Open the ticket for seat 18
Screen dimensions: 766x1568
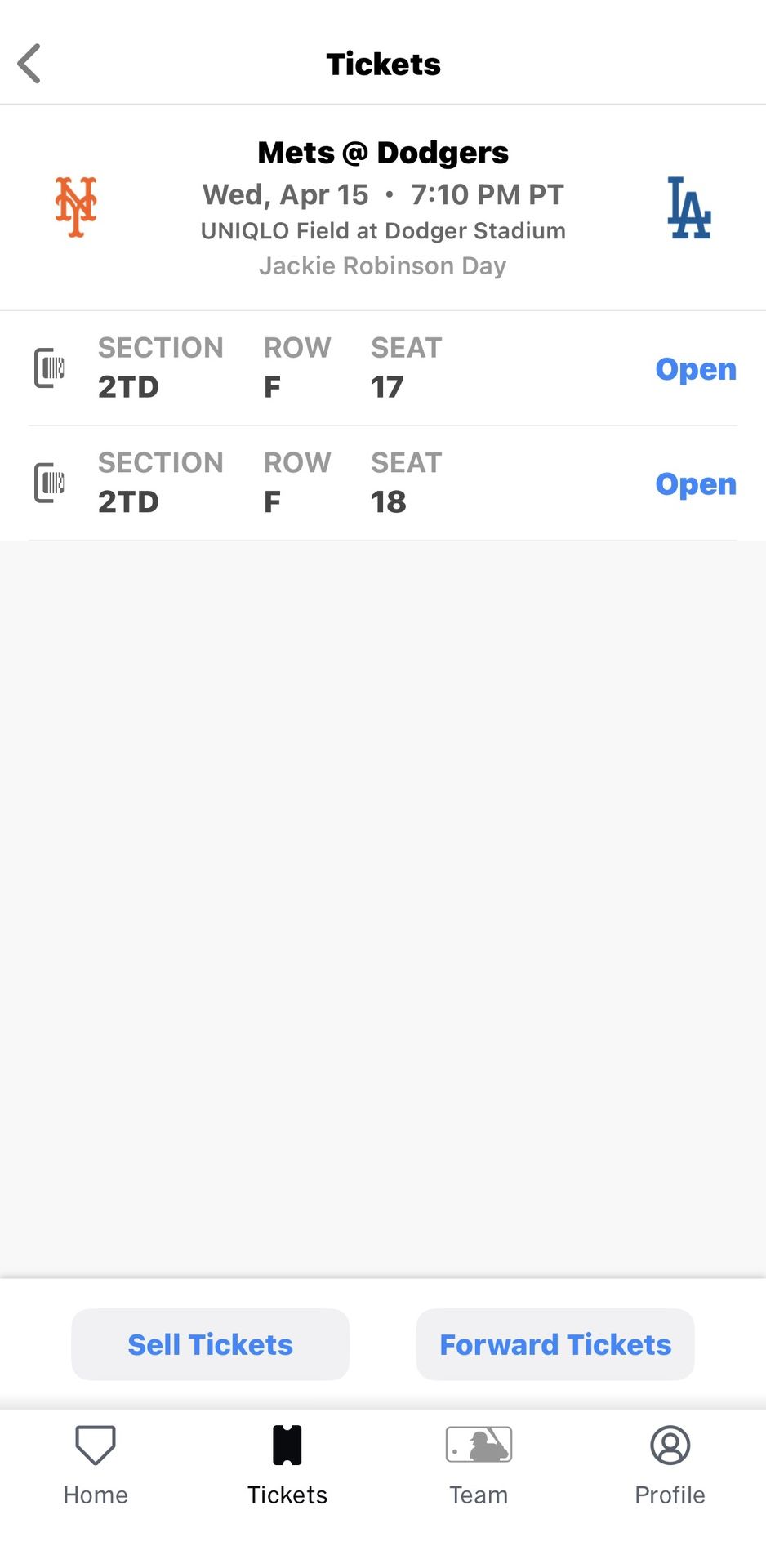click(696, 484)
